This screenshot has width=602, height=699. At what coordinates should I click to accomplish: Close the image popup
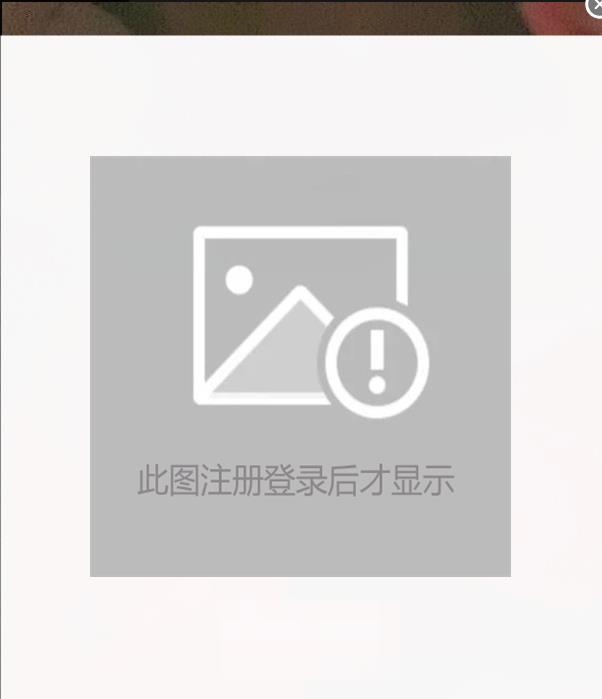(x=595, y=6)
